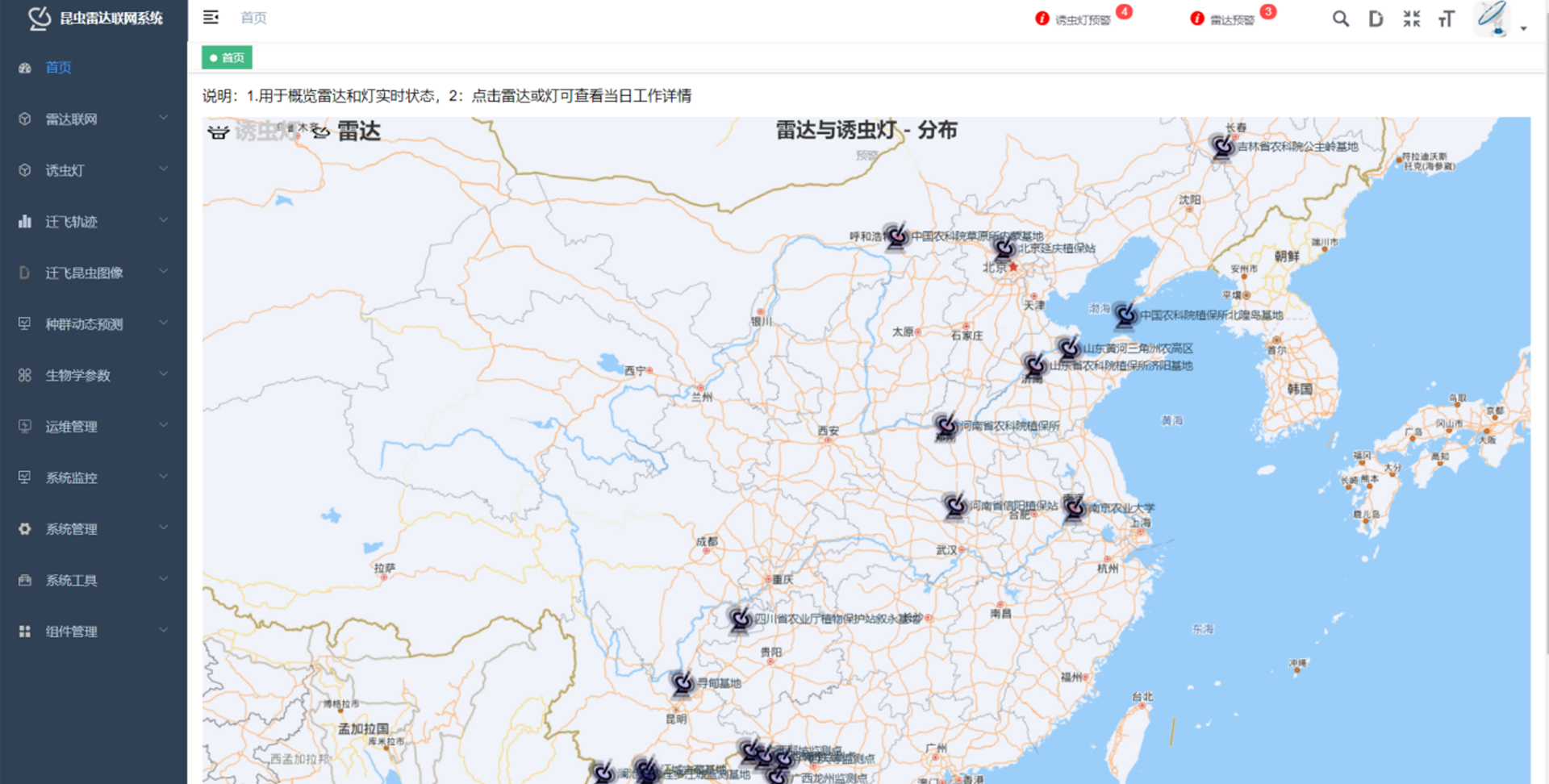Change font size setting icon
Screen dimensions: 1549x784
click(1447, 19)
